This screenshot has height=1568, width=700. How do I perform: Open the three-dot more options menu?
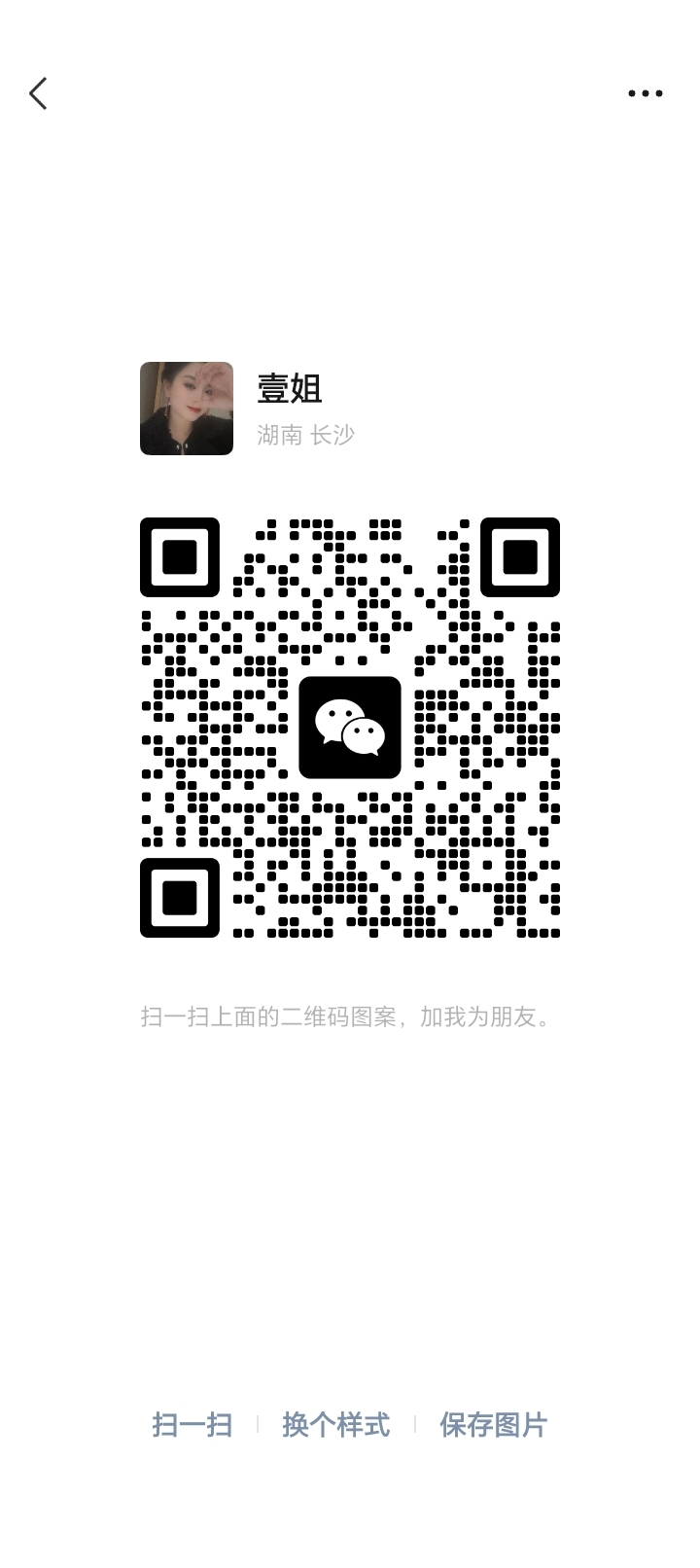(645, 93)
